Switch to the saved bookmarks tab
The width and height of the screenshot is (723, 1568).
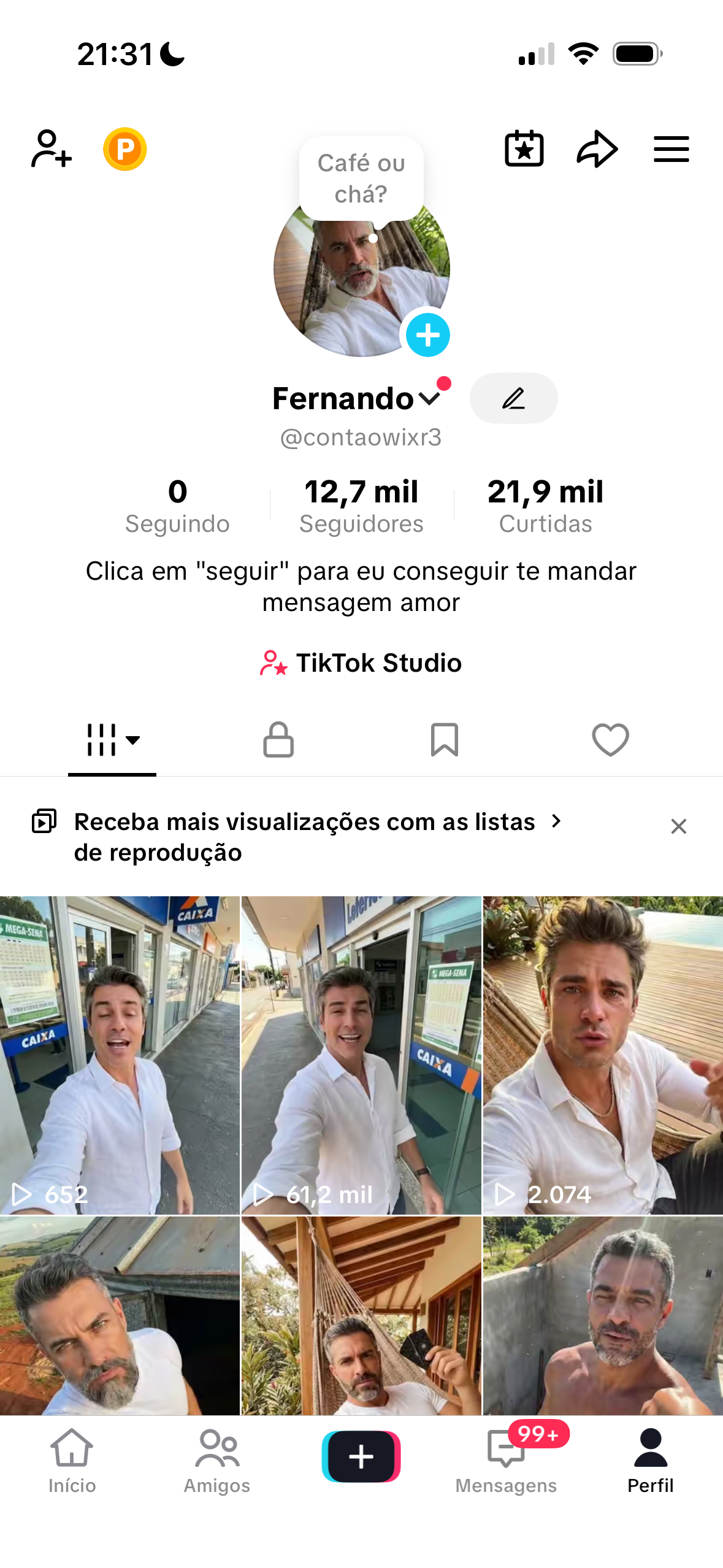pos(444,739)
